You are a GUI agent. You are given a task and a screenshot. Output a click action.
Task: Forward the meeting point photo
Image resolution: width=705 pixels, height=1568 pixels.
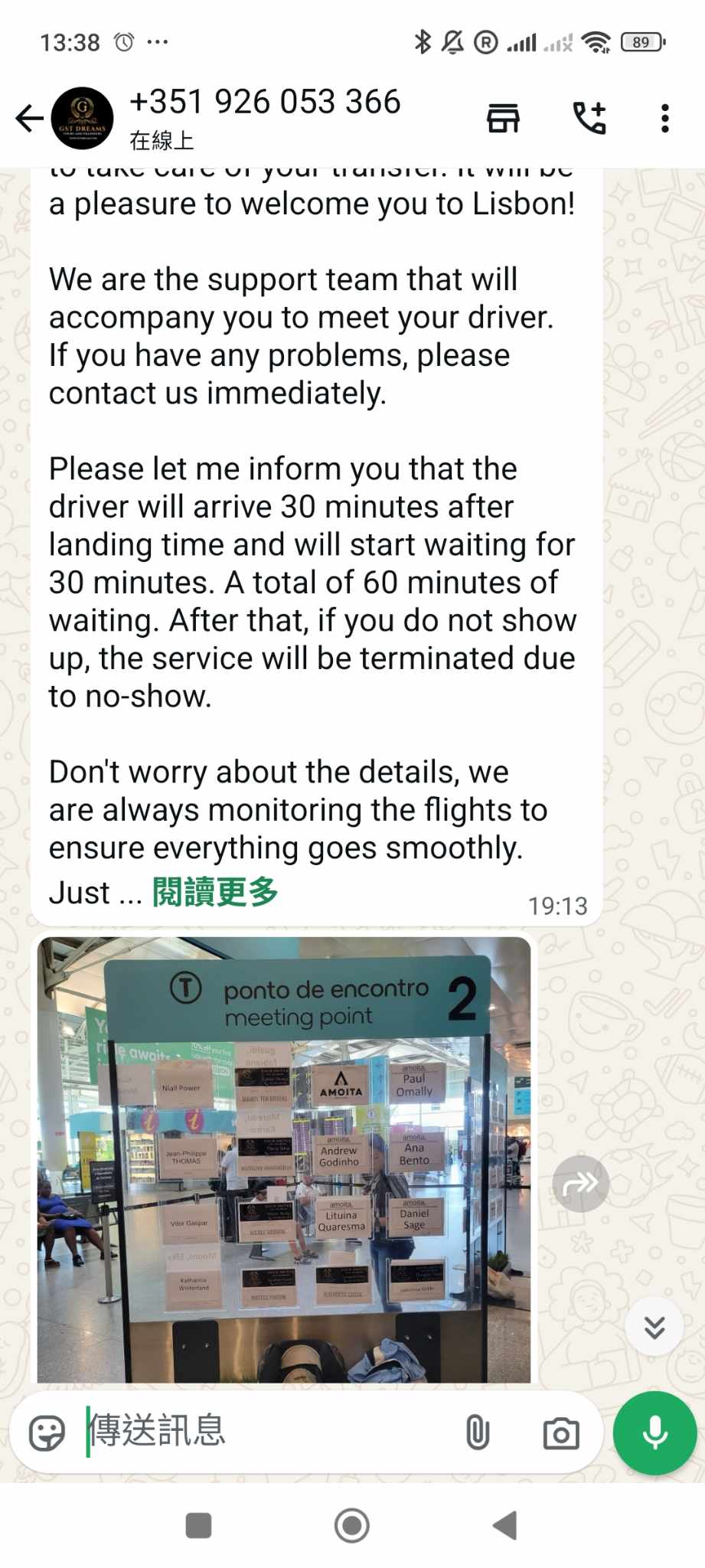581,1184
